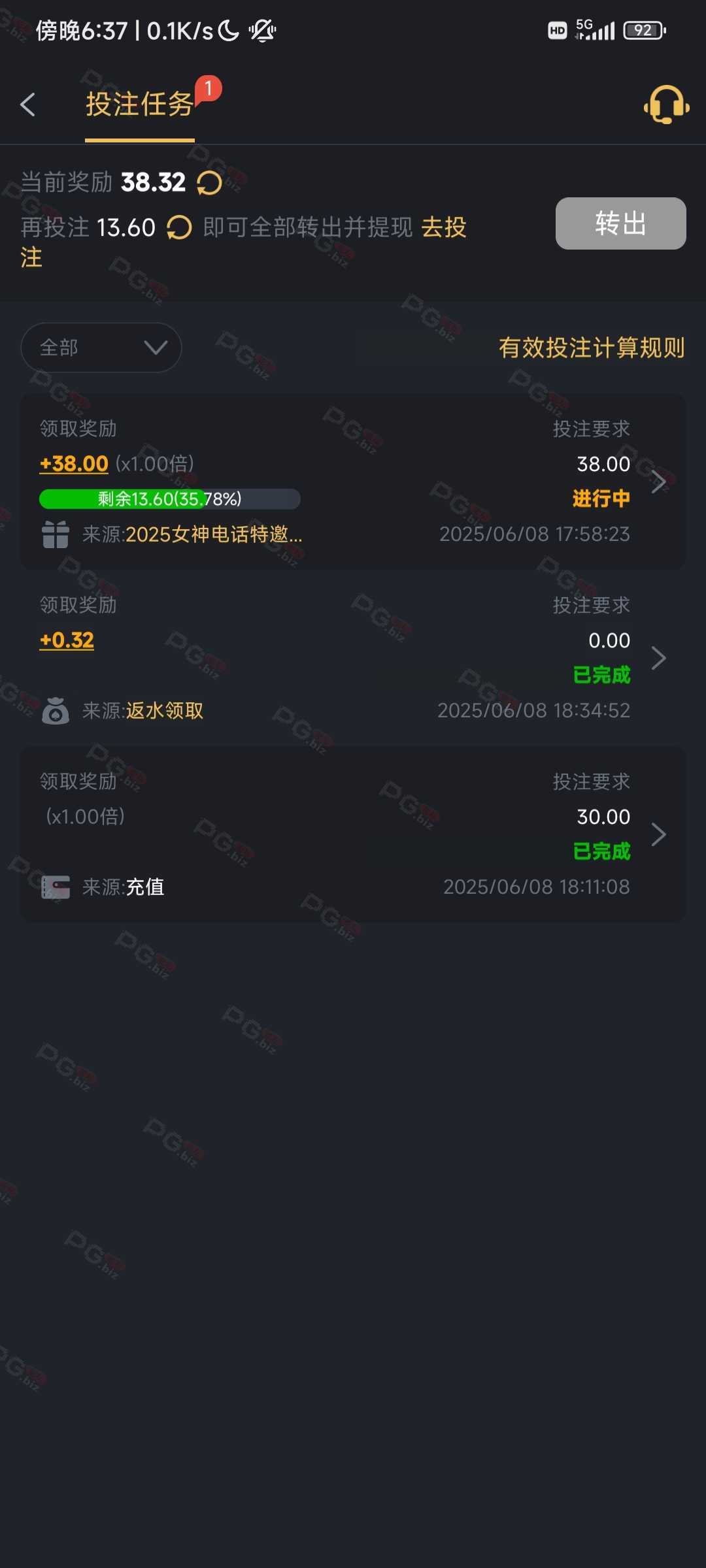
Task: Expand the 全部 filter dropdown
Action: pos(101,348)
